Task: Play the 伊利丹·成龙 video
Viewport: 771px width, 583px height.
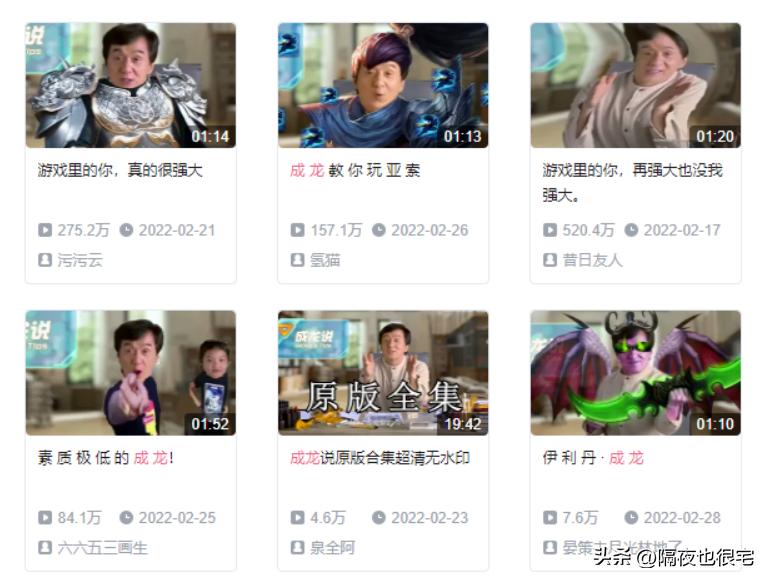Action: click(x=635, y=373)
